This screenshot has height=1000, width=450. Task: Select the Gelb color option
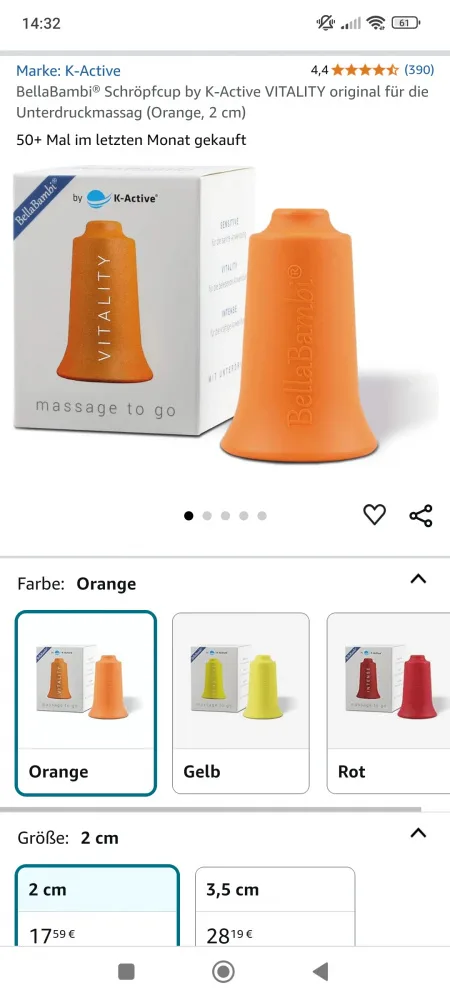tap(240, 703)
